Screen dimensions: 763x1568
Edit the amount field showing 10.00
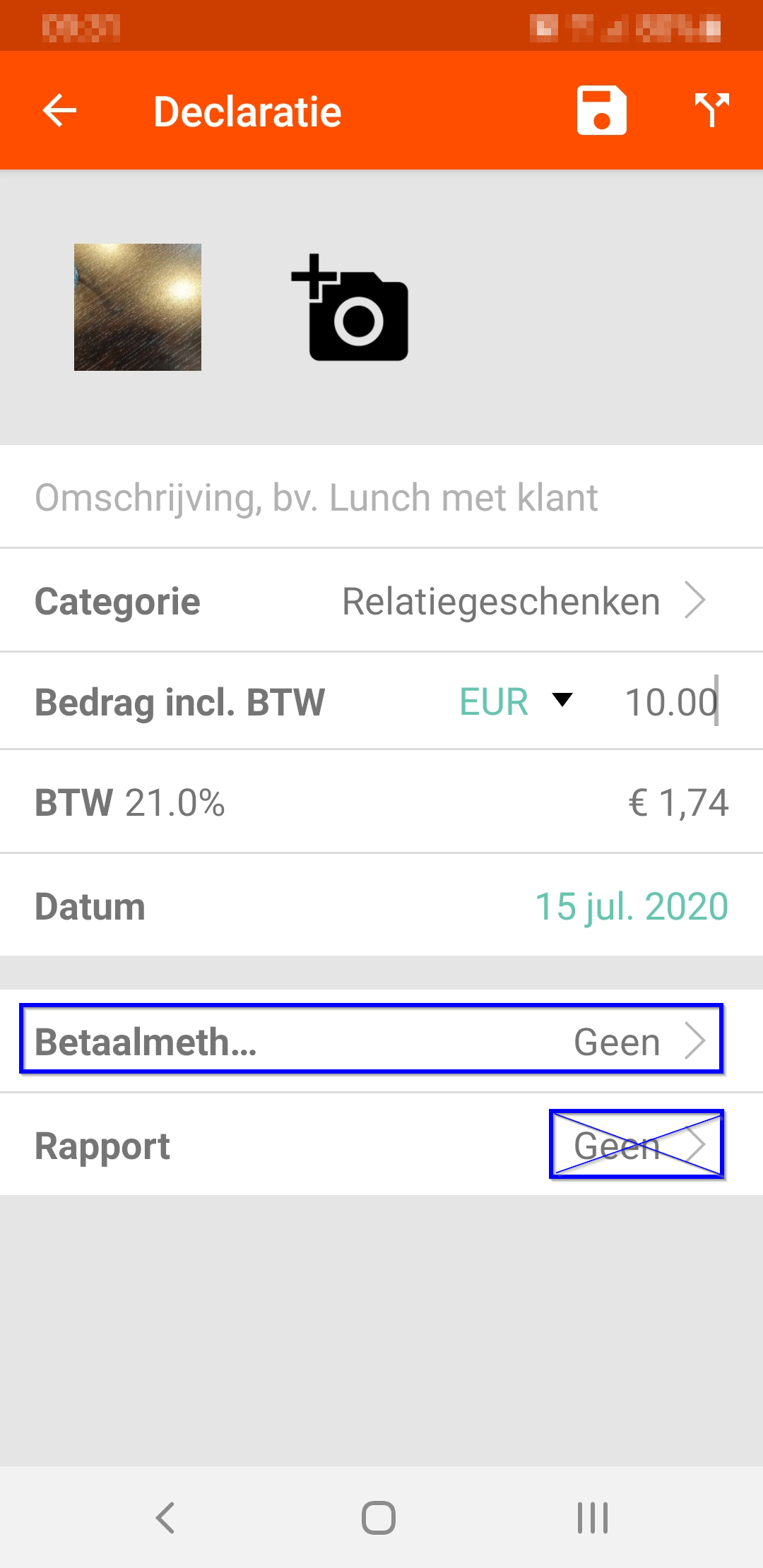point(671,702)
